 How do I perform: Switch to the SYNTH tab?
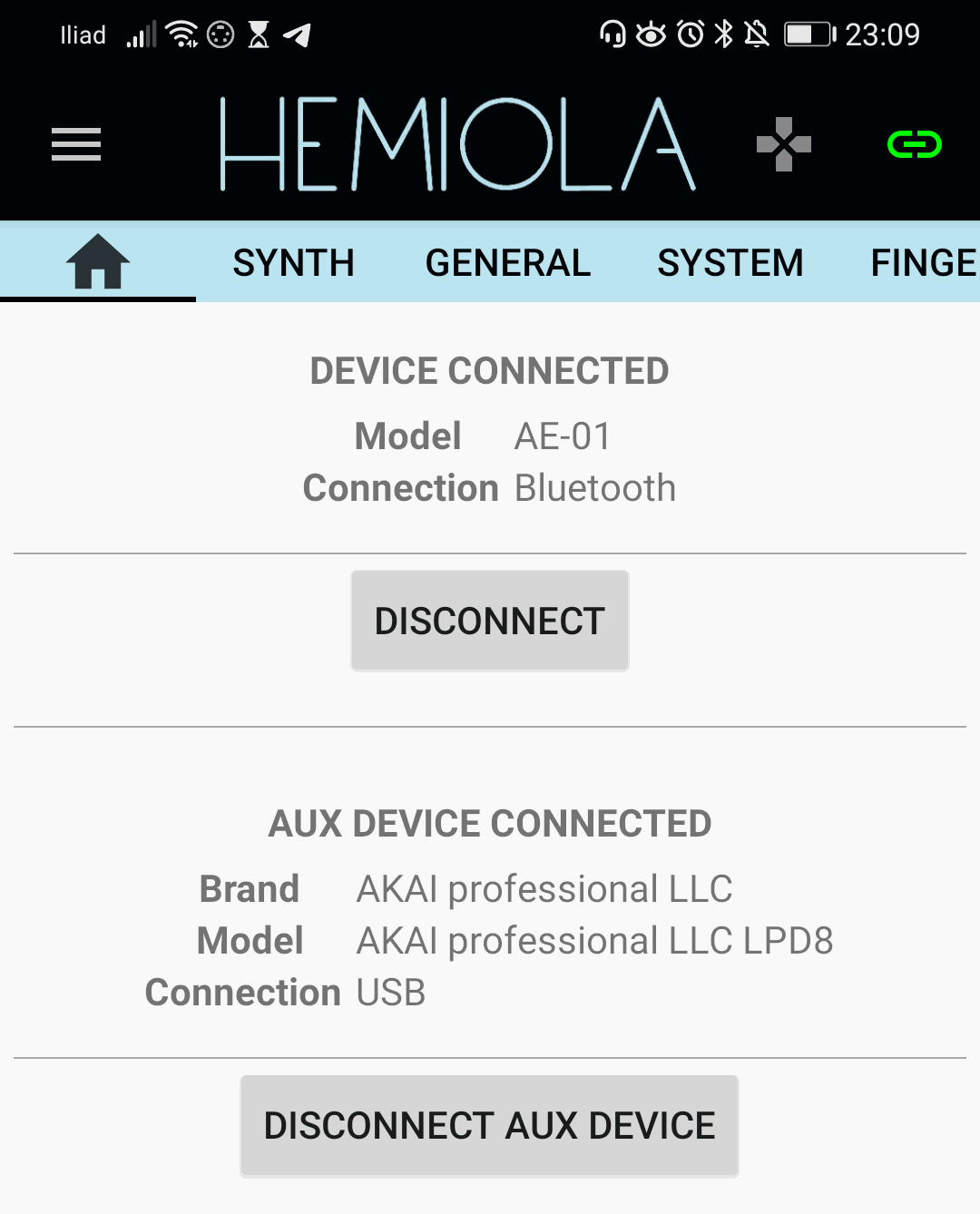coord(293,261)
